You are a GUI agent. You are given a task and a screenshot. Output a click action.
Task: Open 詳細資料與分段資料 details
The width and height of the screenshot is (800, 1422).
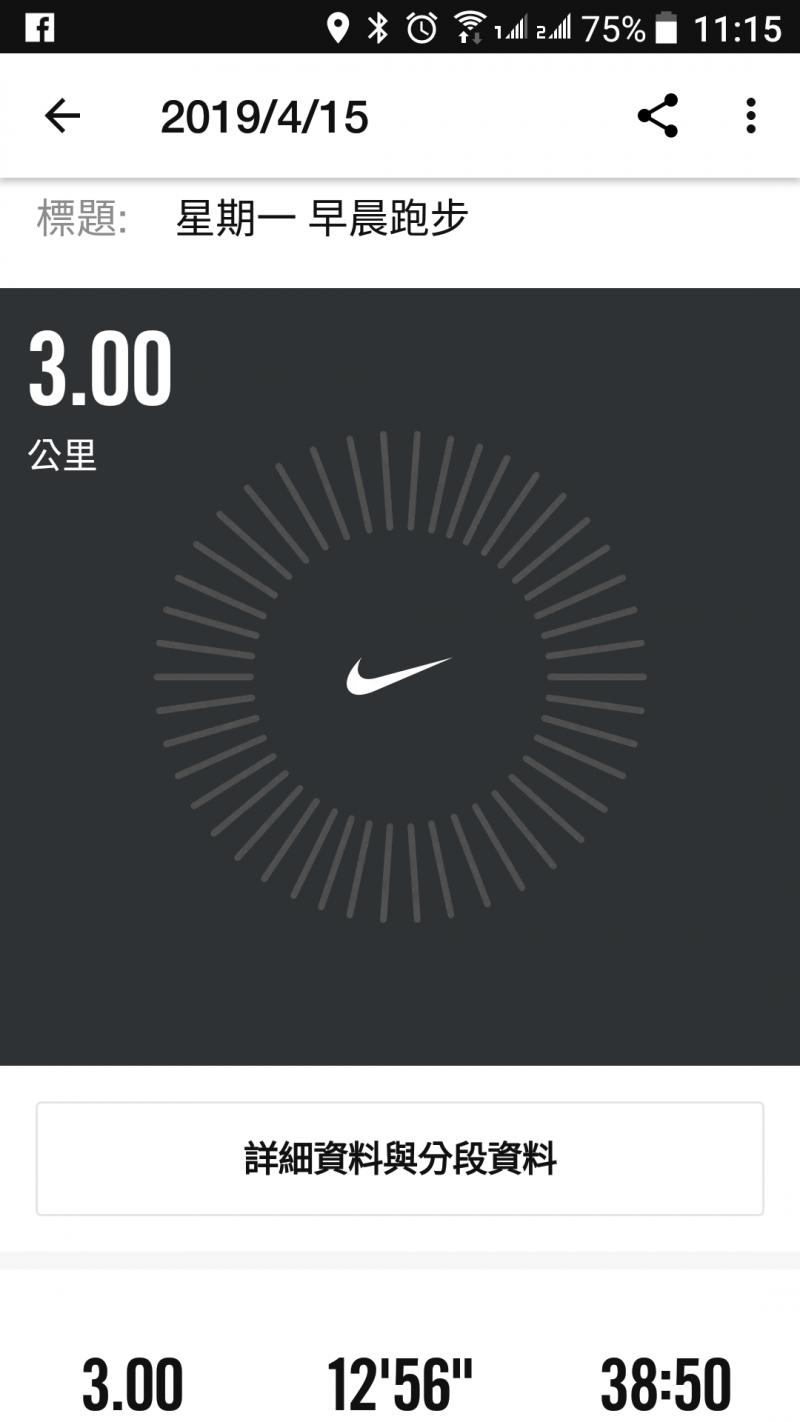click(x=400, y=1159)
